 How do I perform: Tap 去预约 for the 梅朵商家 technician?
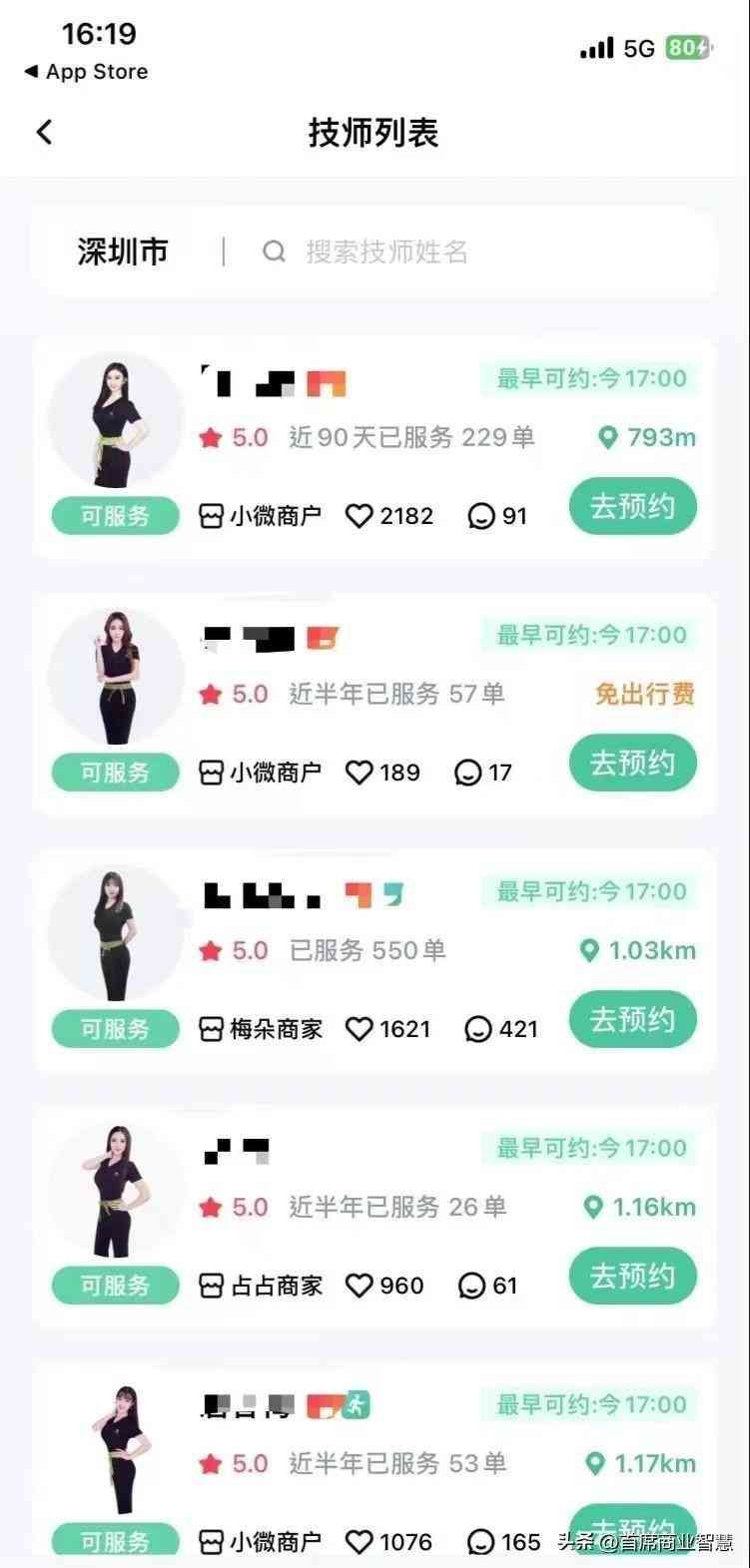pos(632,1020)
